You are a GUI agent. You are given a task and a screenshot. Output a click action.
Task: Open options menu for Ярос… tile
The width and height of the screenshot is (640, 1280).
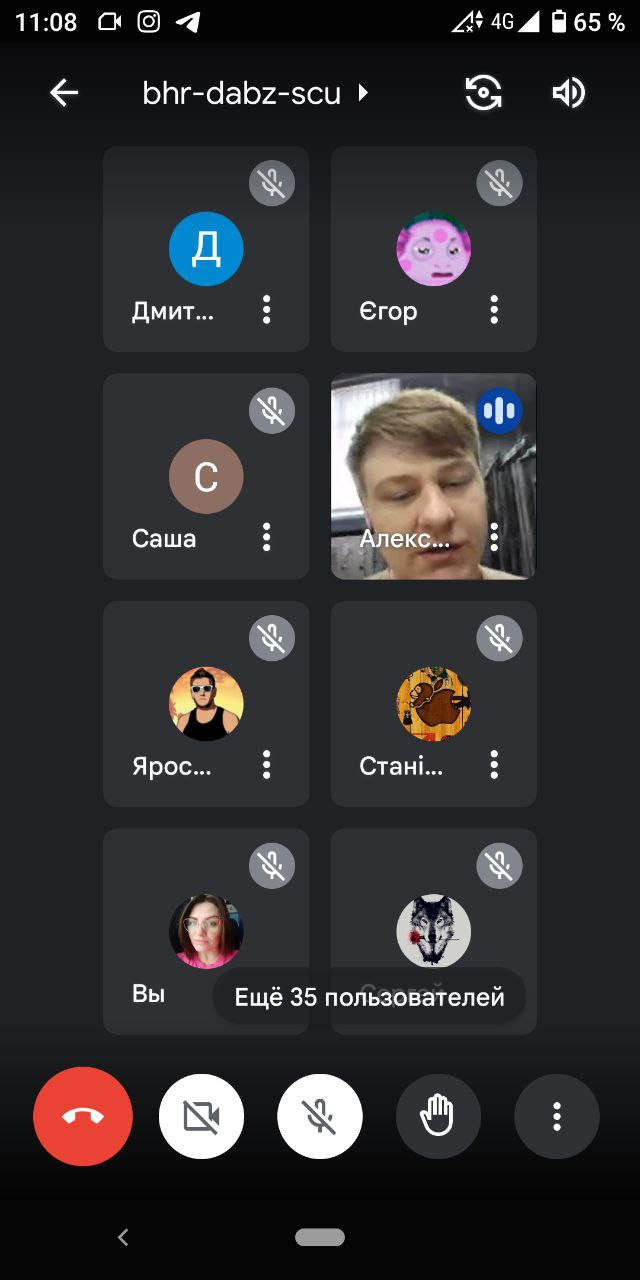click(x=266, y=765)
